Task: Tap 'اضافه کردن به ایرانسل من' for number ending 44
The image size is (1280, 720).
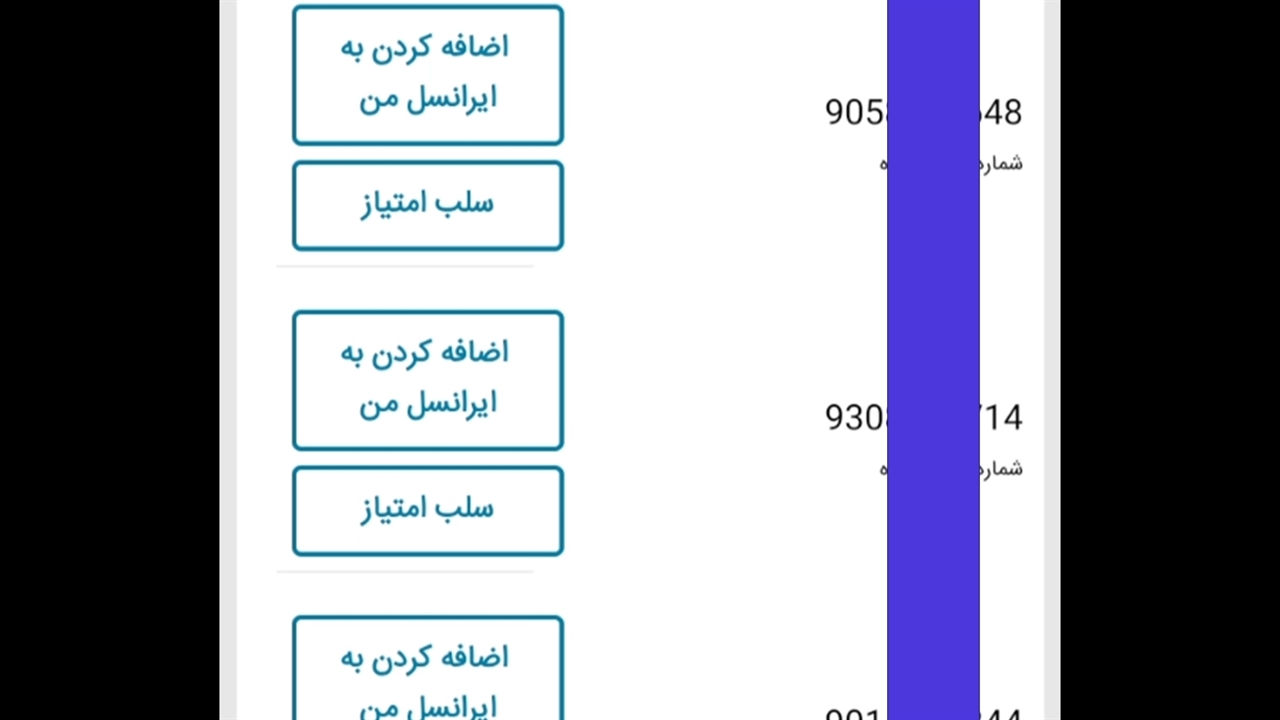Action: coord(428,672)
